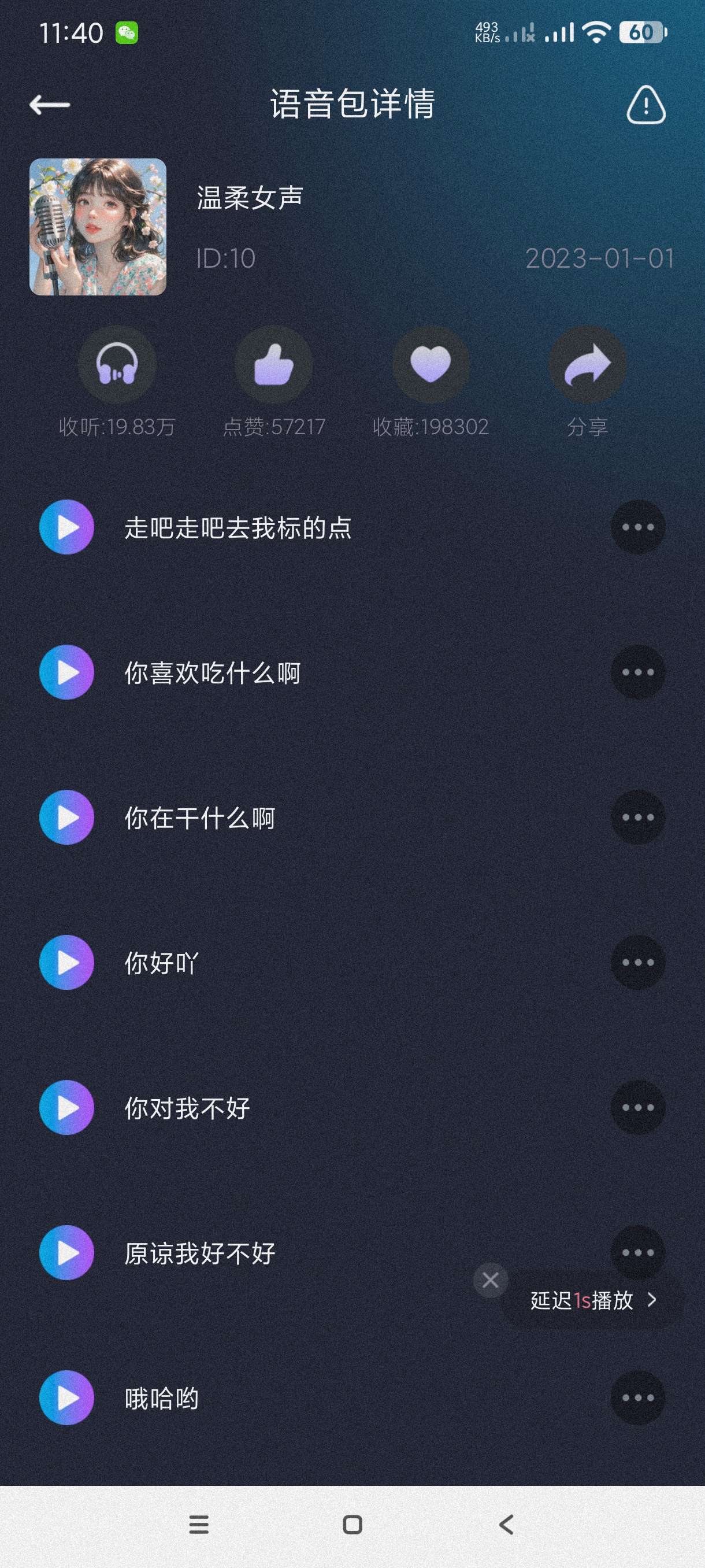705x1568 pixels.
Task: Play the clip 走吧走吧去我标的点
Action: point(67,527)
